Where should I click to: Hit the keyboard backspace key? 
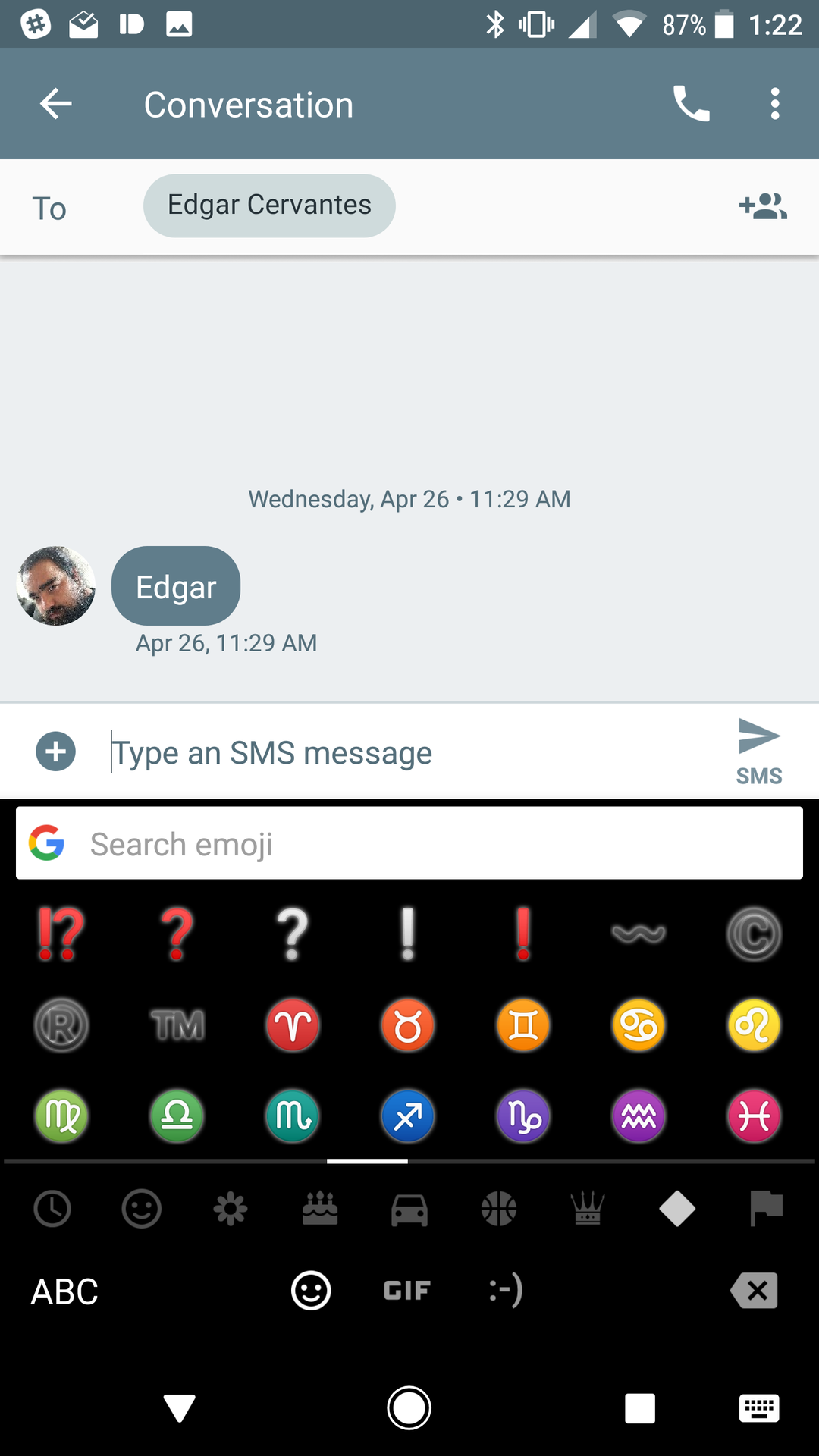[x=754, y=1290]
